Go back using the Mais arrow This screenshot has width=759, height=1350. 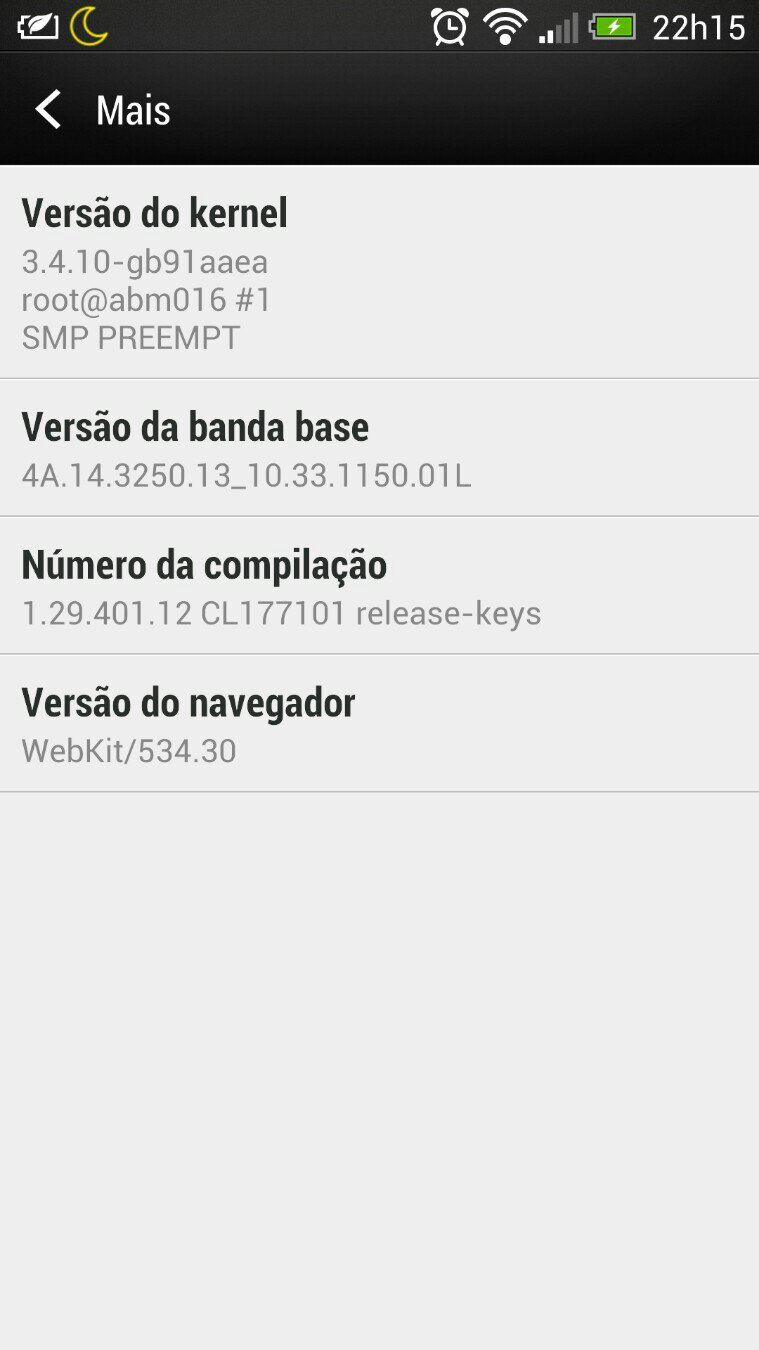(48, 109)
